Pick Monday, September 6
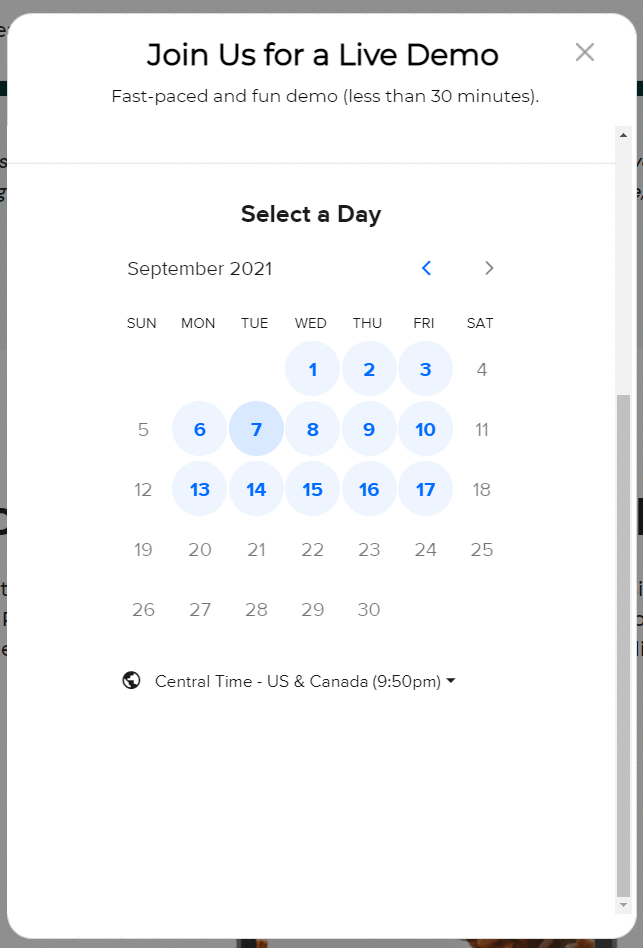 tap(200, 430)
